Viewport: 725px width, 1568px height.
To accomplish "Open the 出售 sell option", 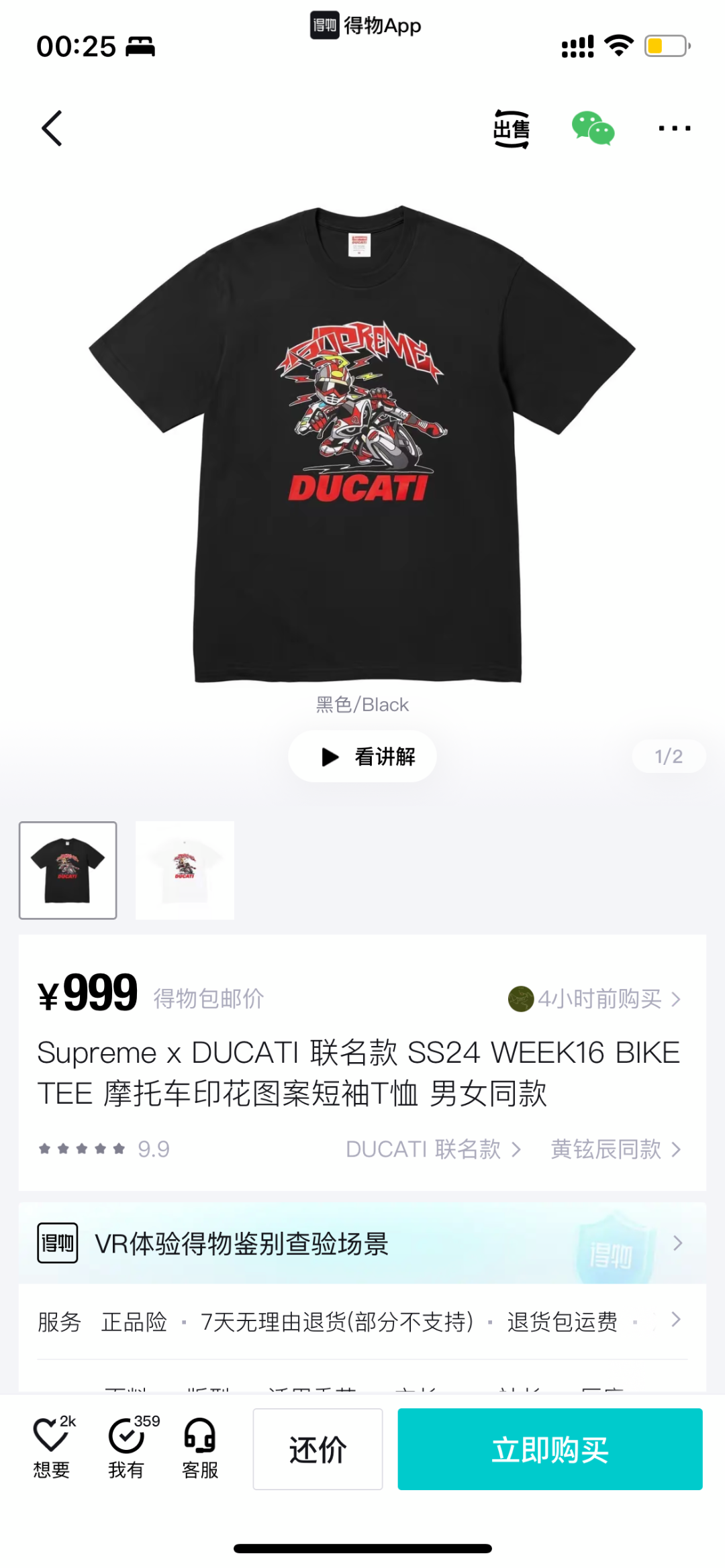I will pyautogui.click(x=511, y=129).
